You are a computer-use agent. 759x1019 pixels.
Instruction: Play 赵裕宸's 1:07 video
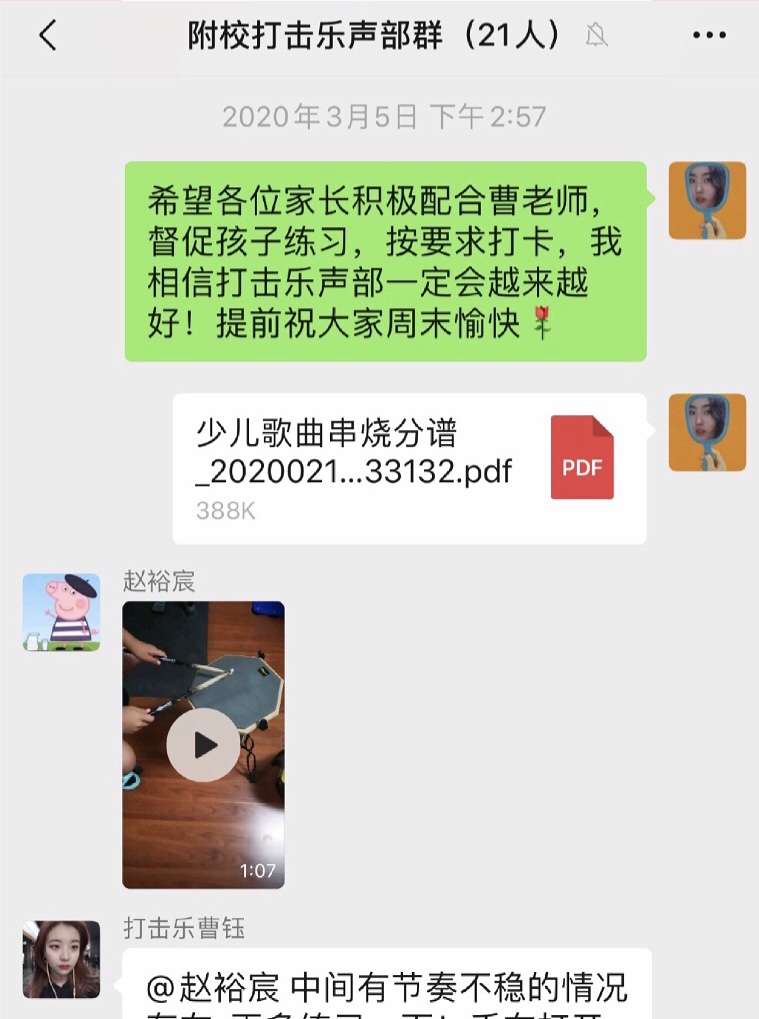point(203,744)
